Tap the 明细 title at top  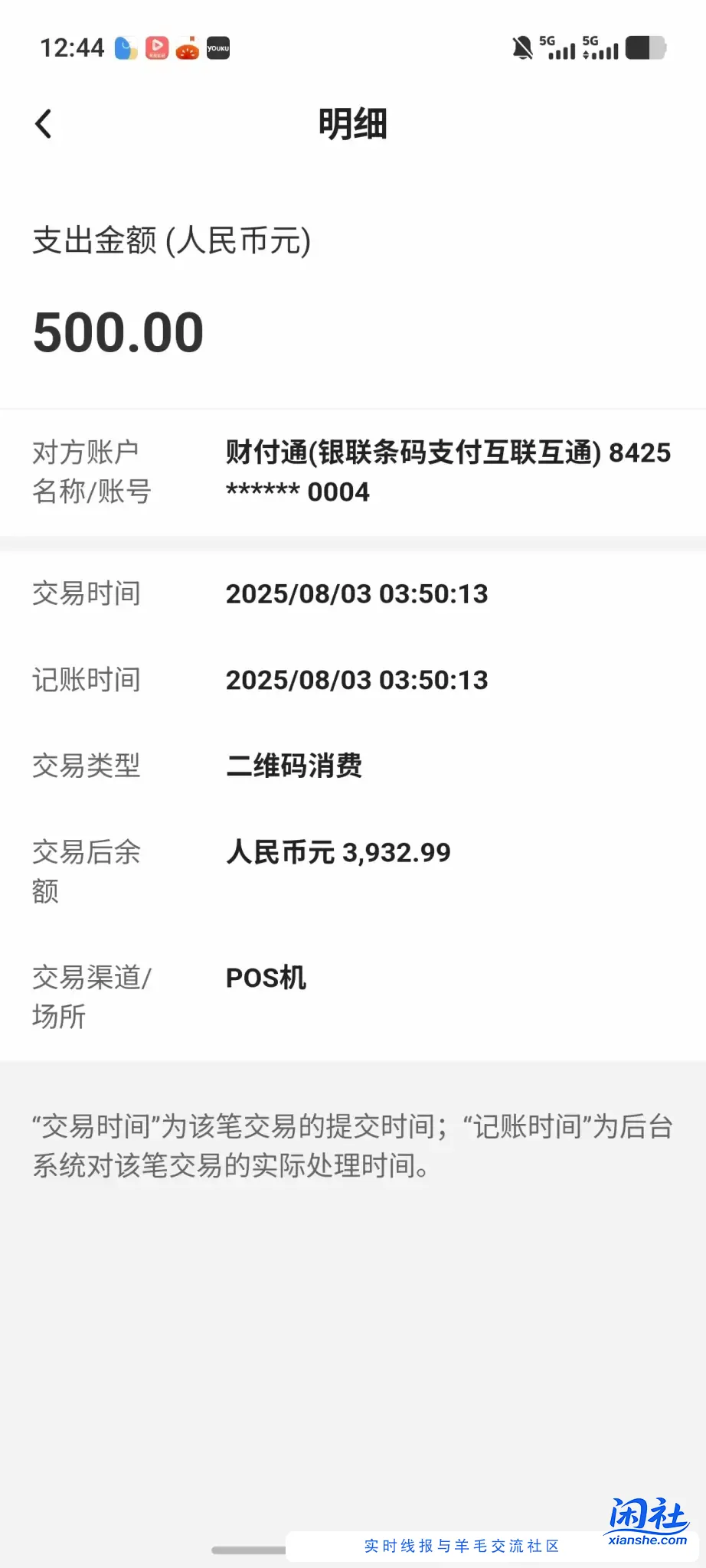pyautogui.click(x=353, y=123)
